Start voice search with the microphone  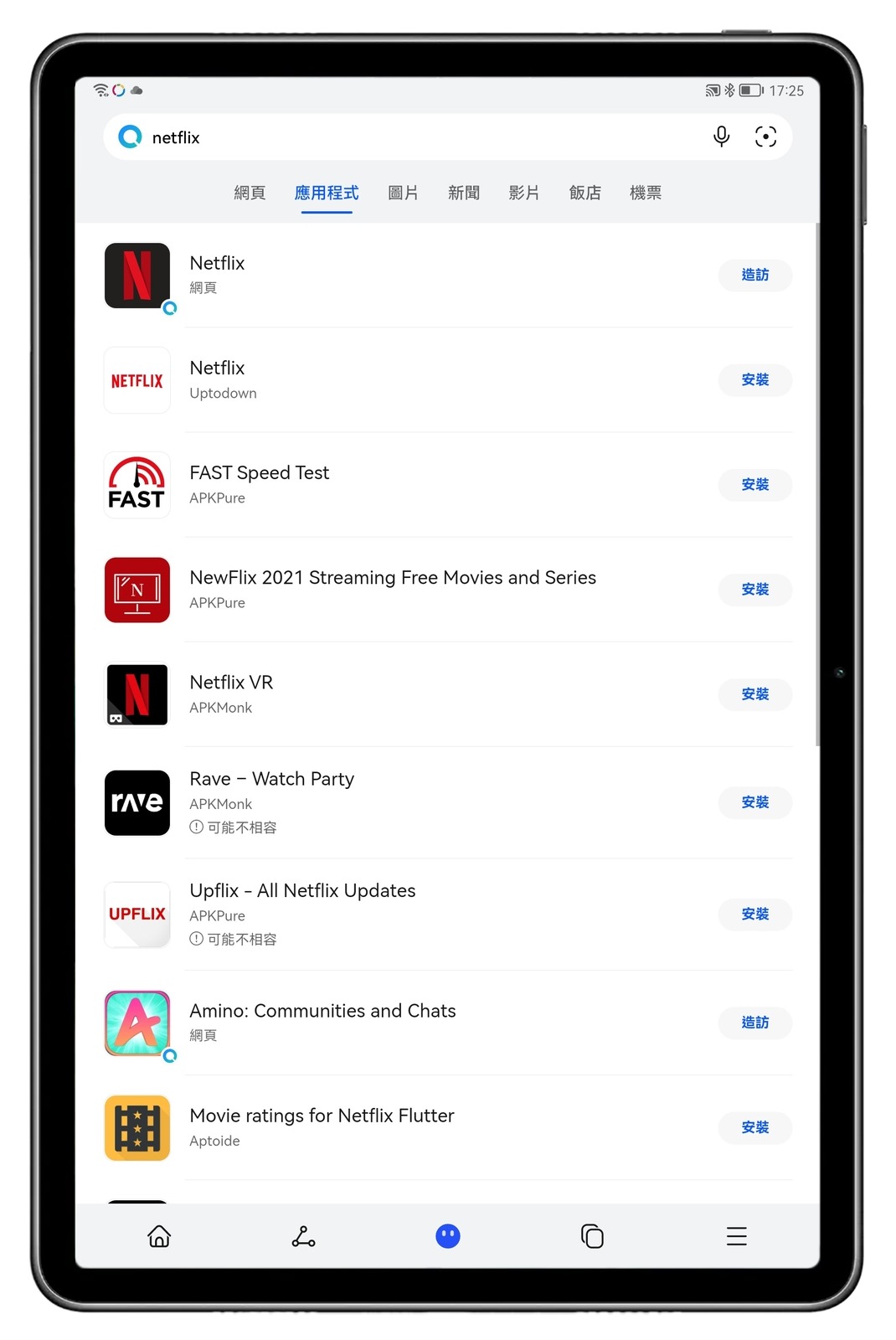pyautogui.click(x=721, y=137)
